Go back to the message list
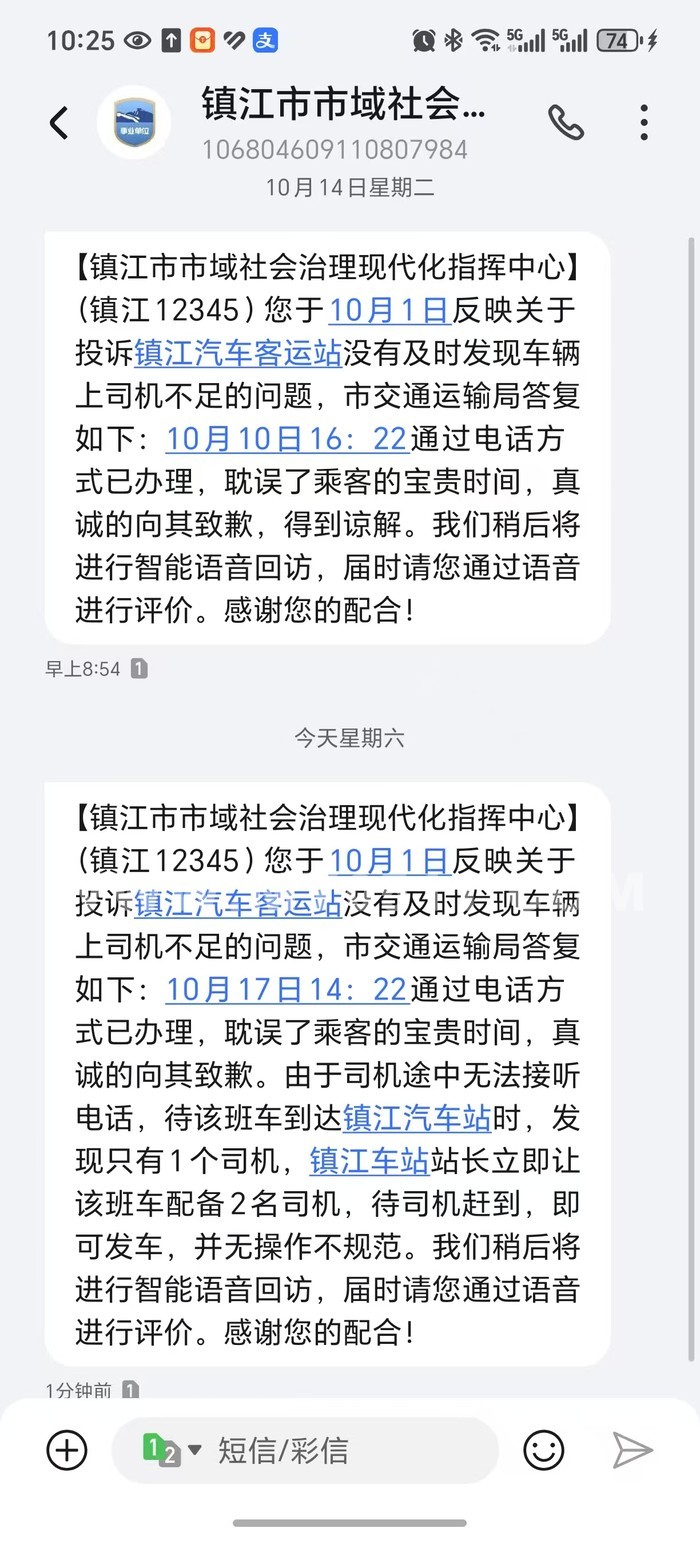The width and height of the screenshot is (700, 1544). pyautogui.click(x=59, y=123)
